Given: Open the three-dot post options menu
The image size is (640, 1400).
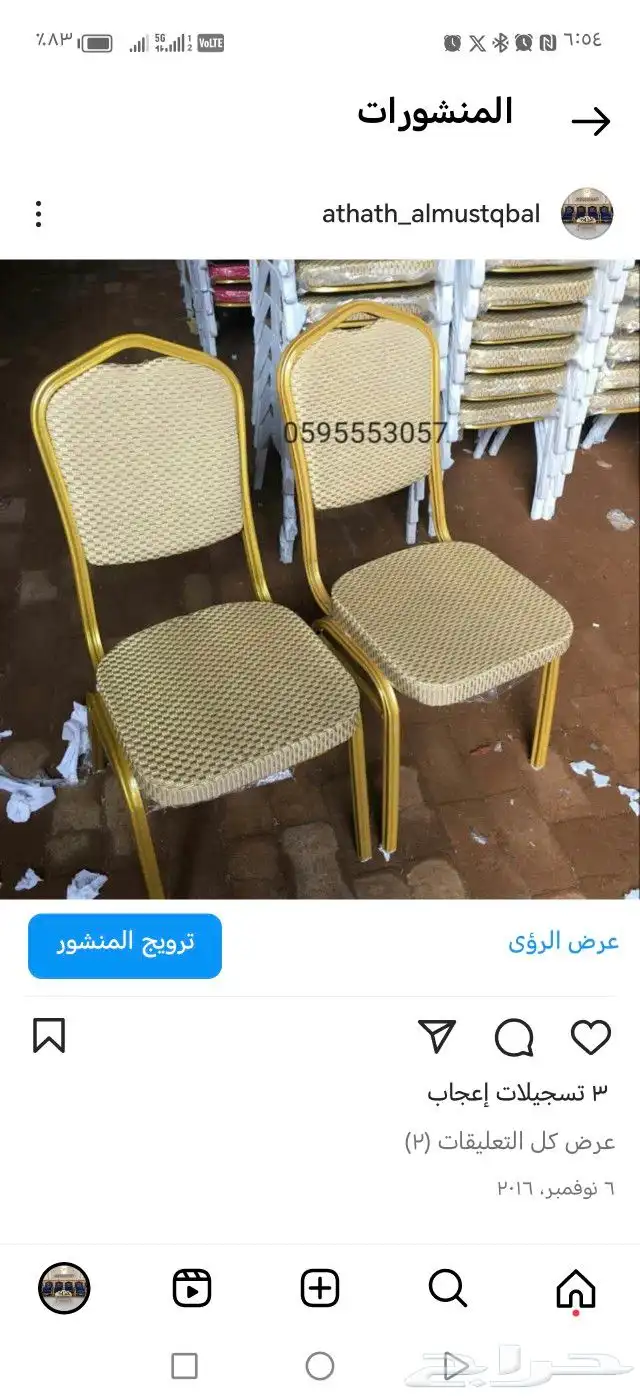Looking at the screenshot, I should point(38,214).
